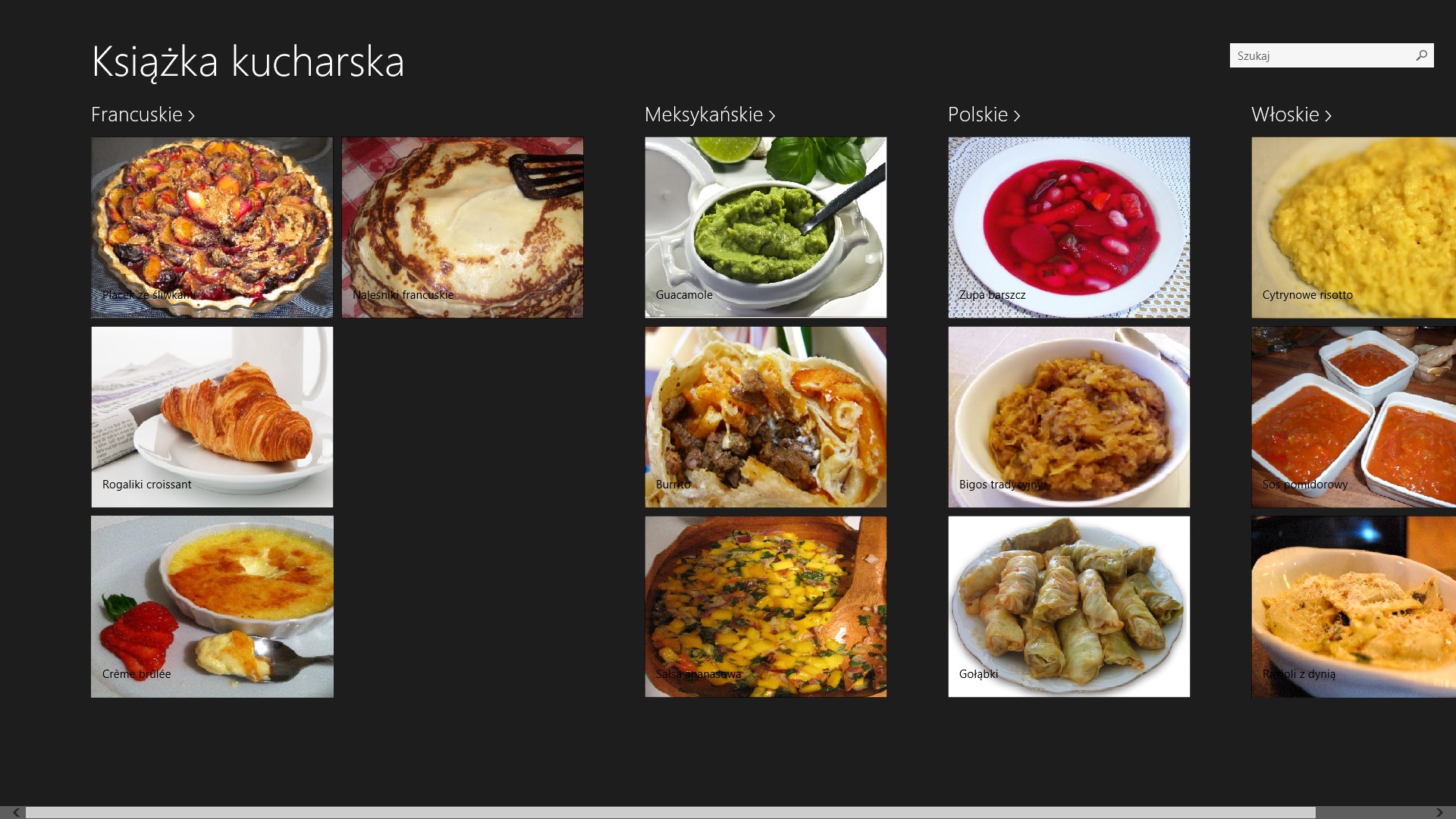
Task: Open the Cytrynowe risotto recipe
Action: [x=1354, y=227]
